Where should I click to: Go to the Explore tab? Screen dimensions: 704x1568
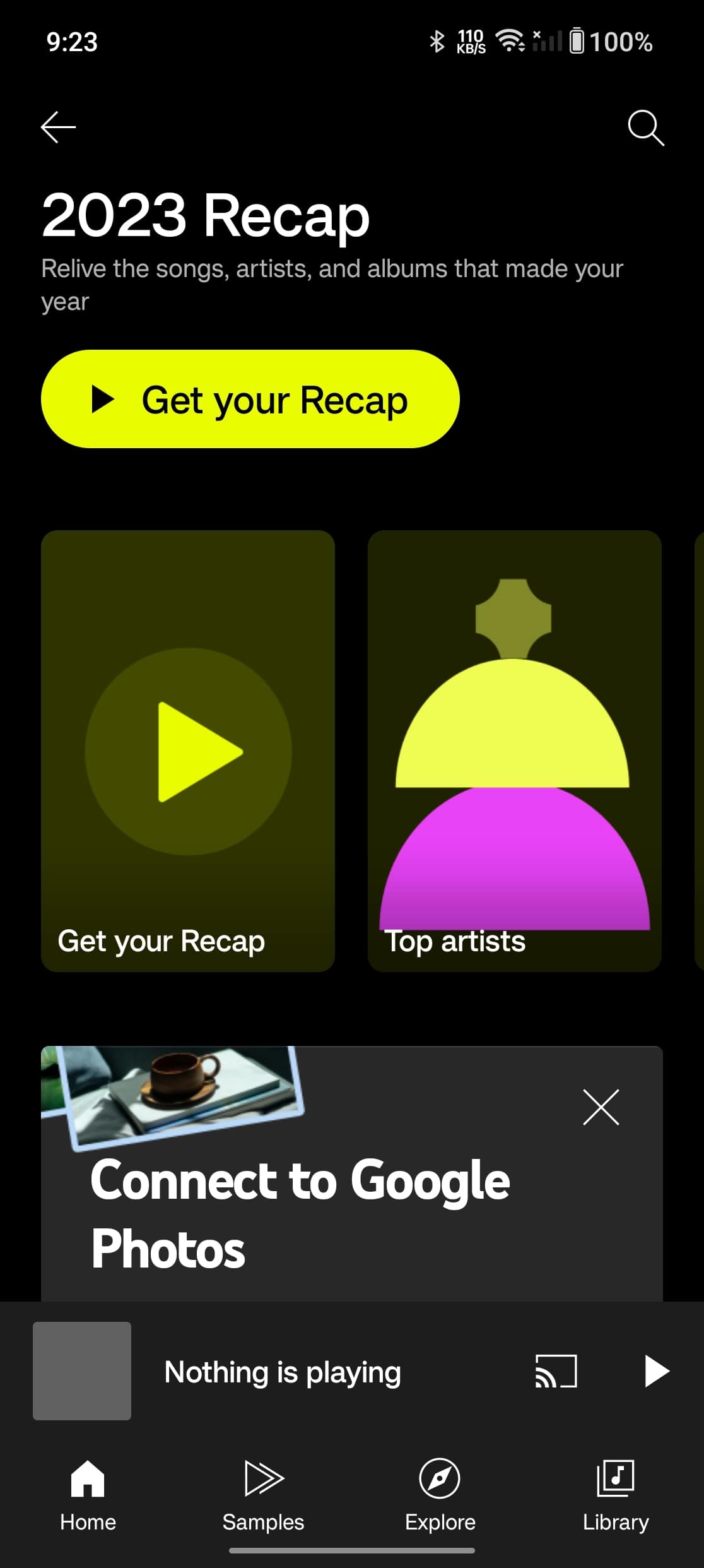coord(440,1495)
